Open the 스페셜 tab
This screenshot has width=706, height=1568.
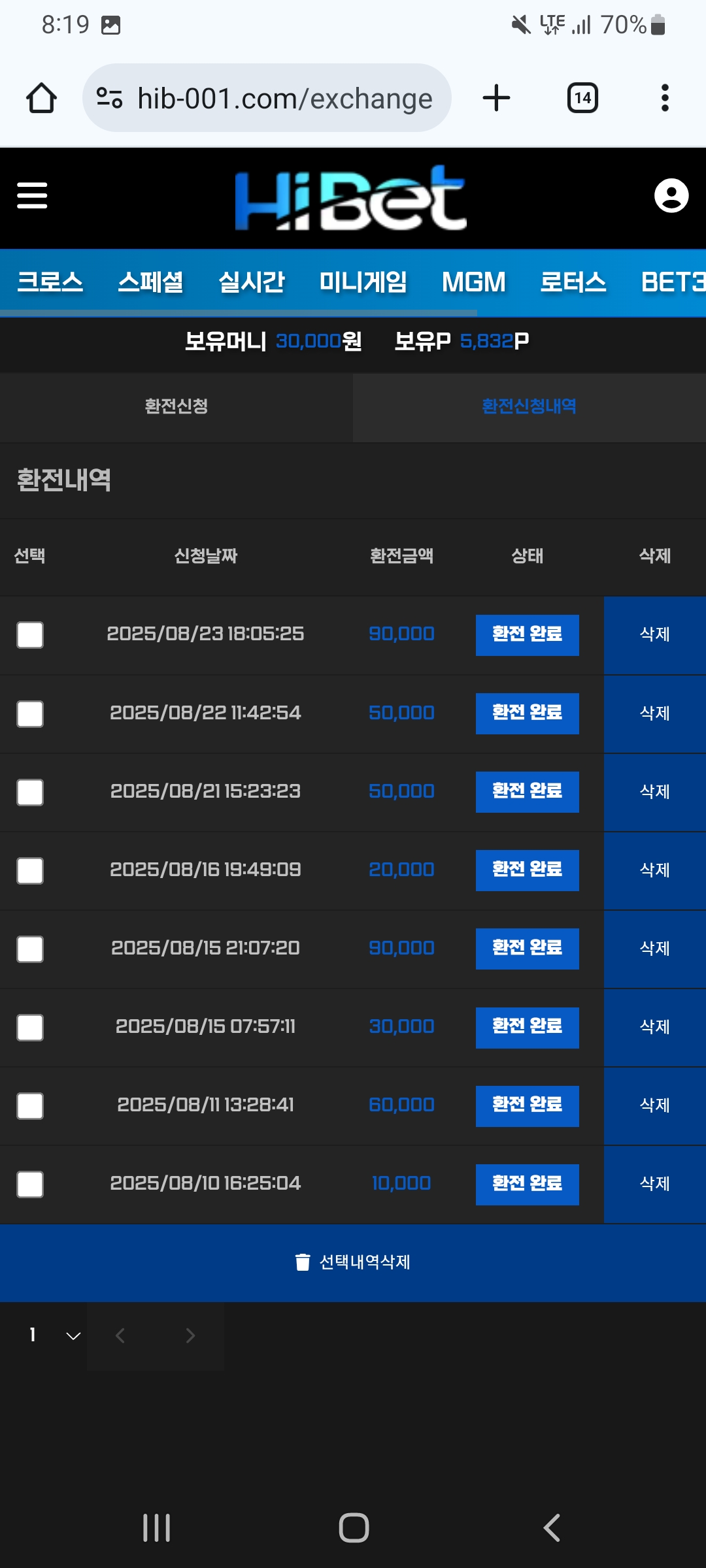click(x=150, y=282)
